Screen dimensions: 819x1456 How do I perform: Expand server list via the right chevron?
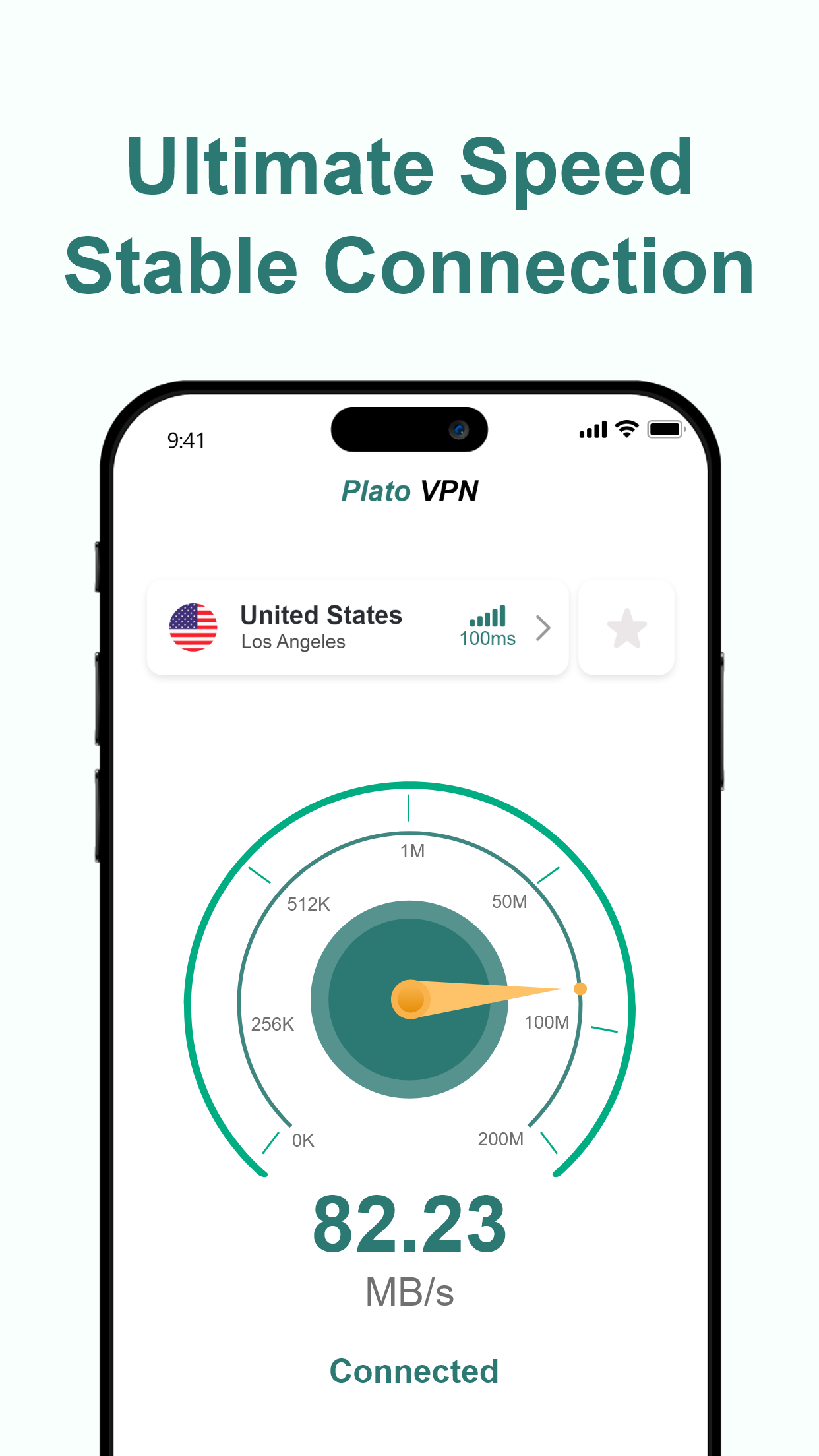point(543,628)
